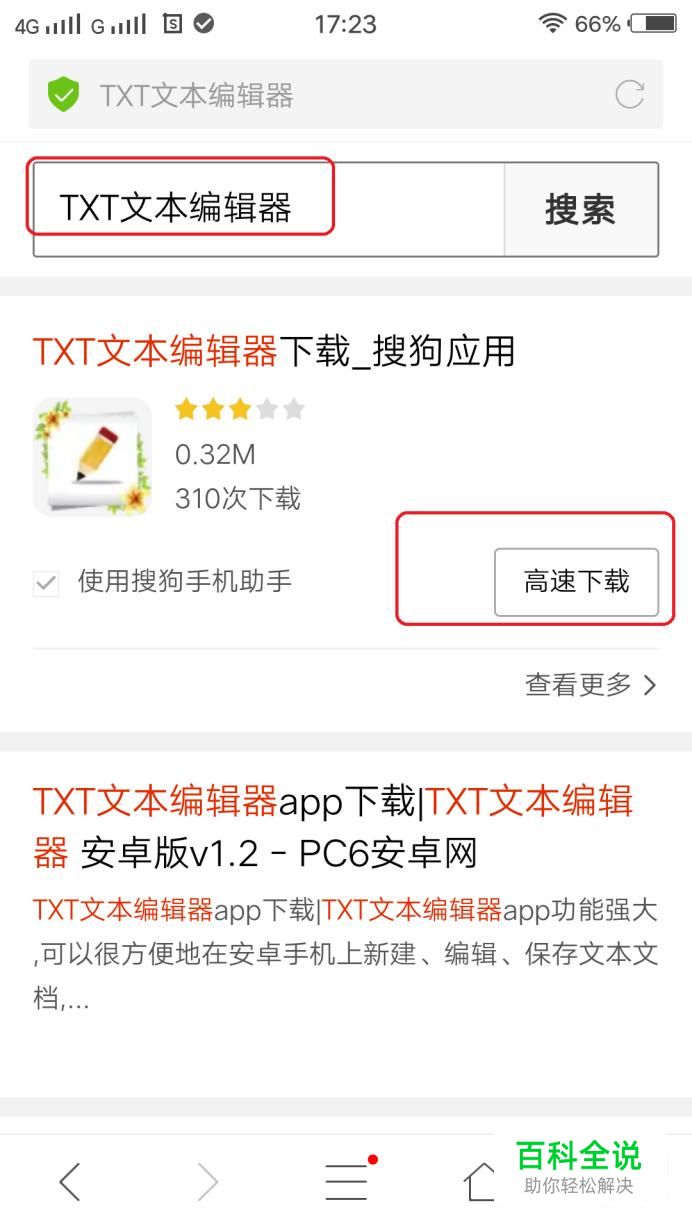Tap the TXT editor app icon
The image size is (692, 1230).
[x=92, y=458]
